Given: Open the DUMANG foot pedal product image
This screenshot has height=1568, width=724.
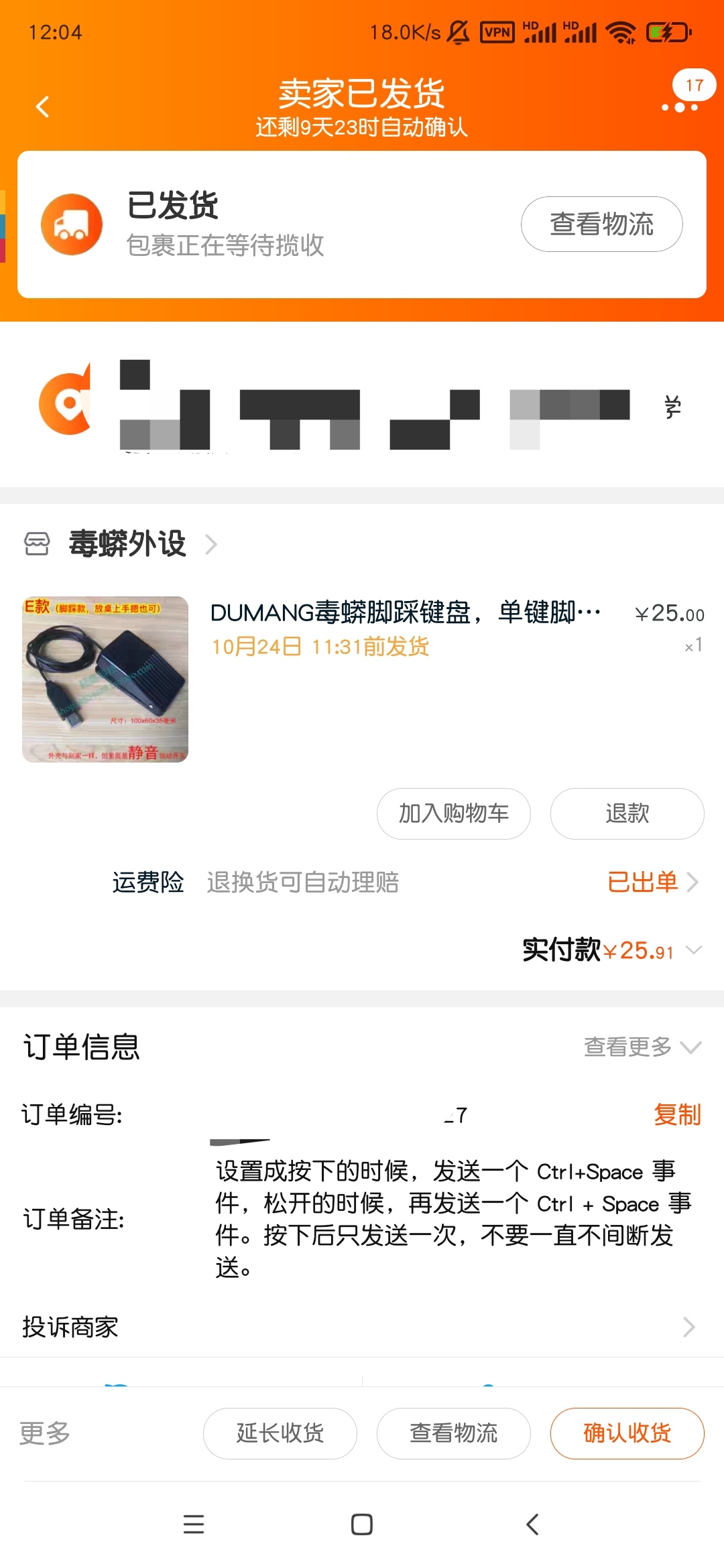Looking at the screenshot, I should [105, 679].
